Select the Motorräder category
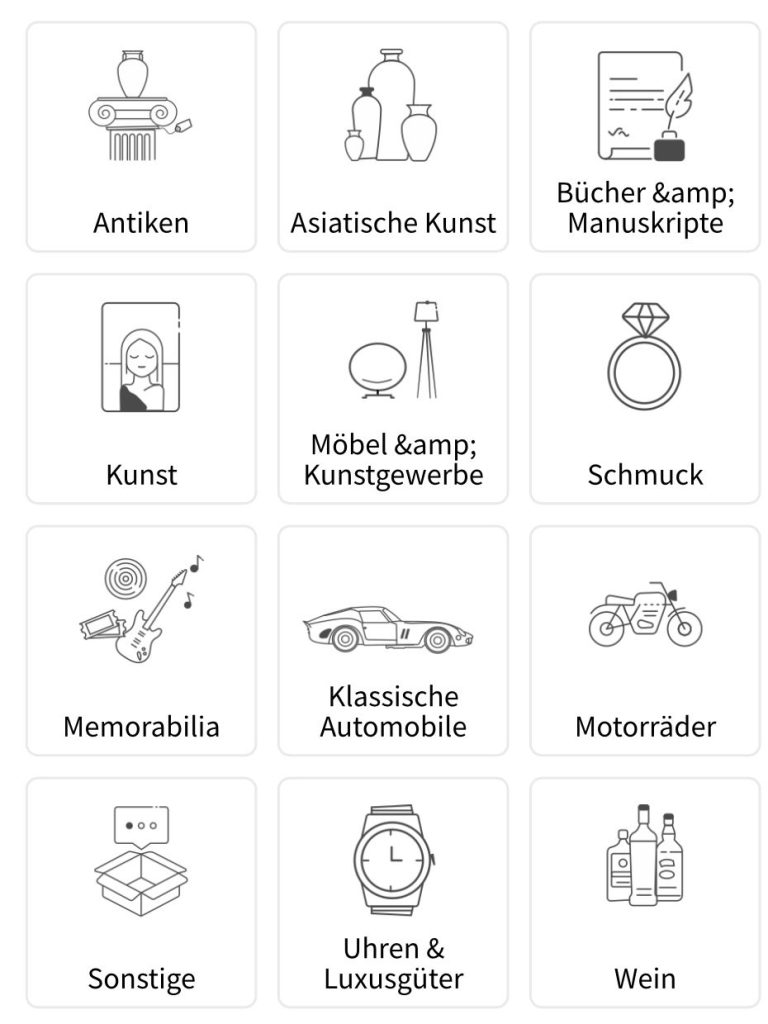Screen dimensions: 768x1024 click(645, 641)
